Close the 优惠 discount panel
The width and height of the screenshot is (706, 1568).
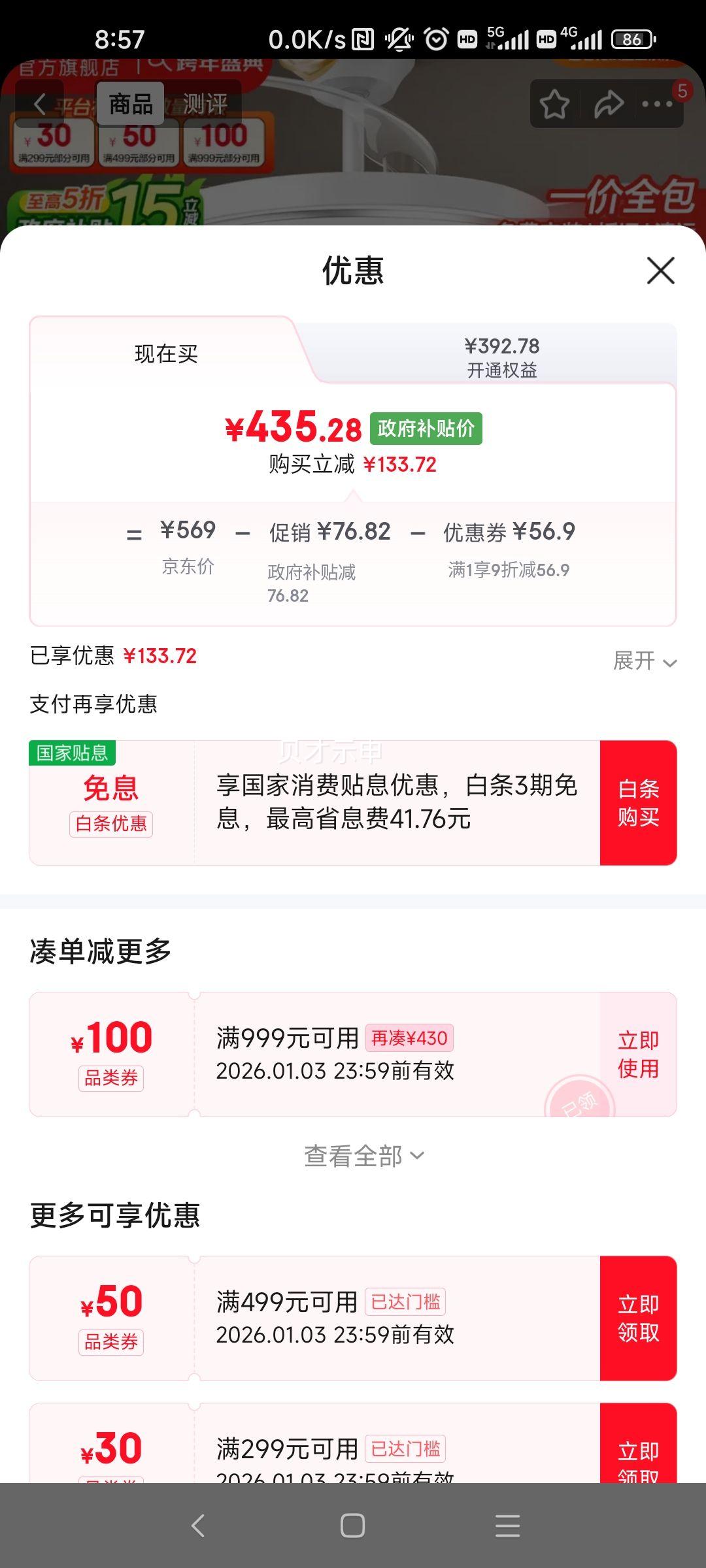point(662,270)
